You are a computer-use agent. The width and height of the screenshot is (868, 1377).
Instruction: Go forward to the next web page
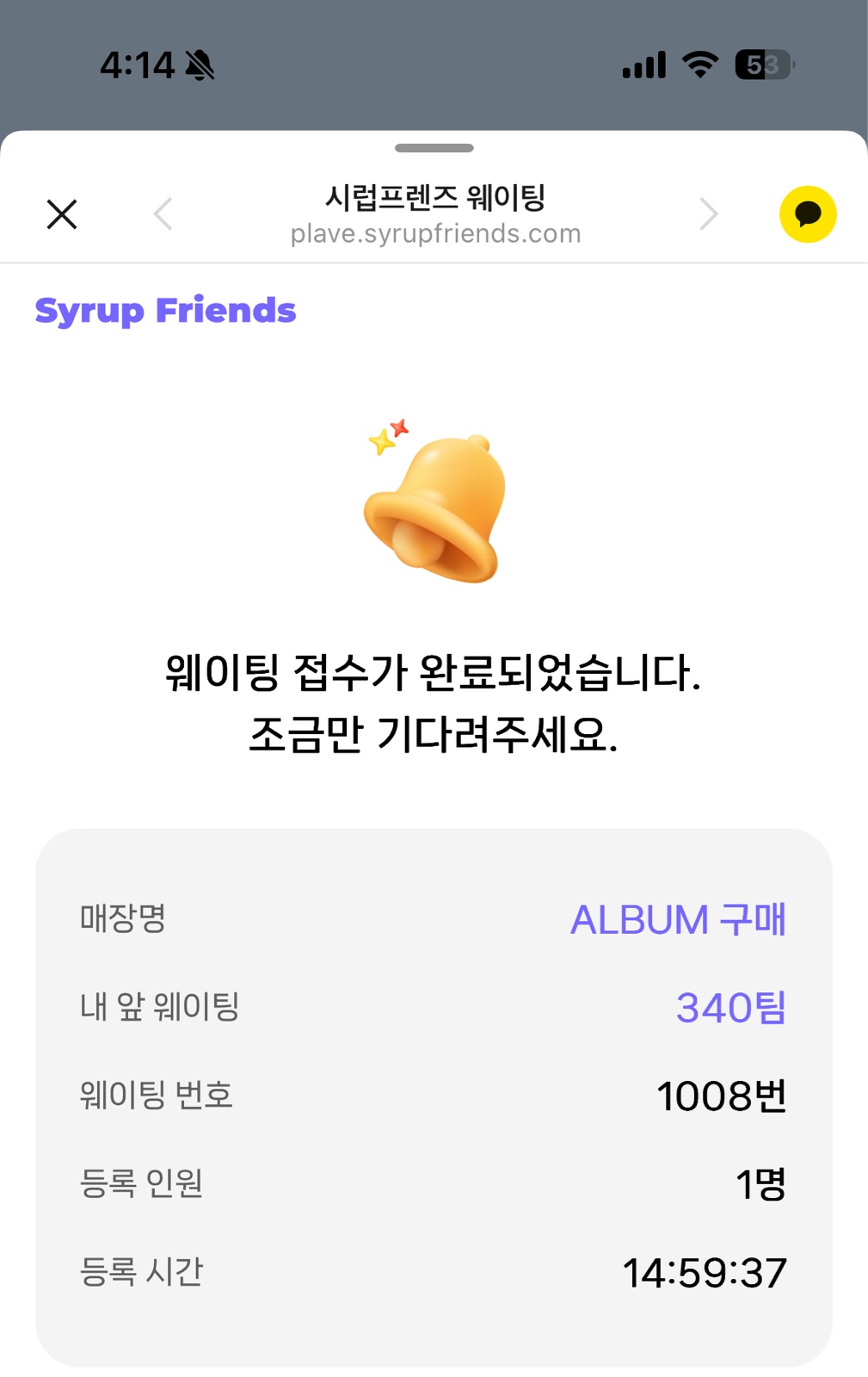click(x=708, y=214)
